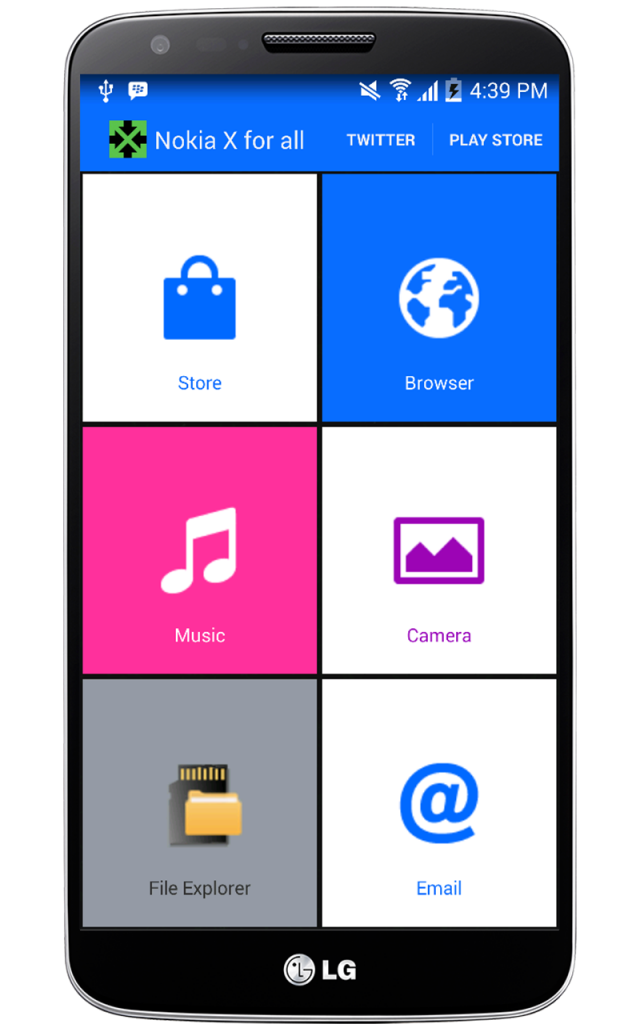
Task: Open the Store tile
Action: click(200, 297)
